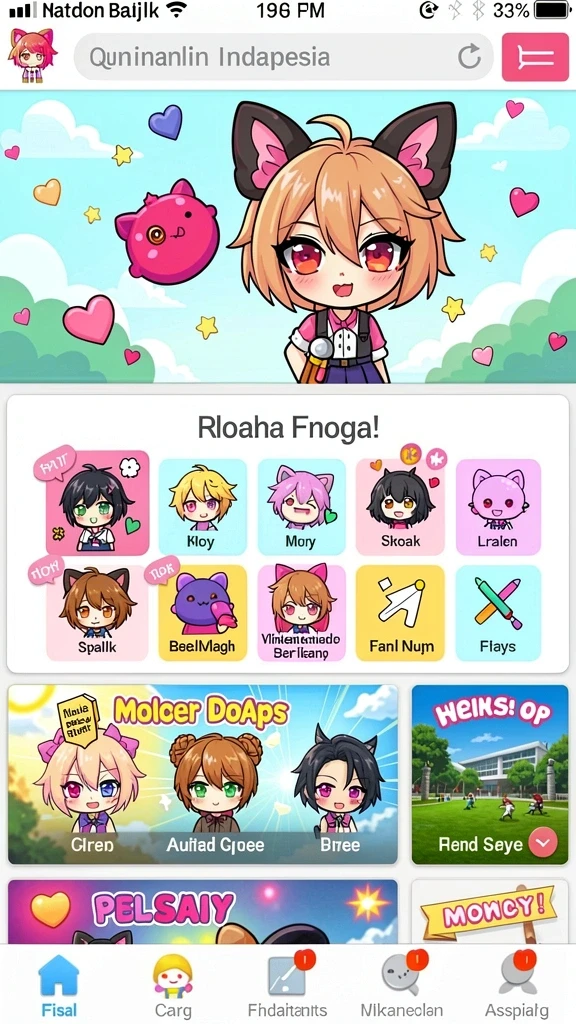
Task: Go to the Carg tab
Action: [173, 985]
